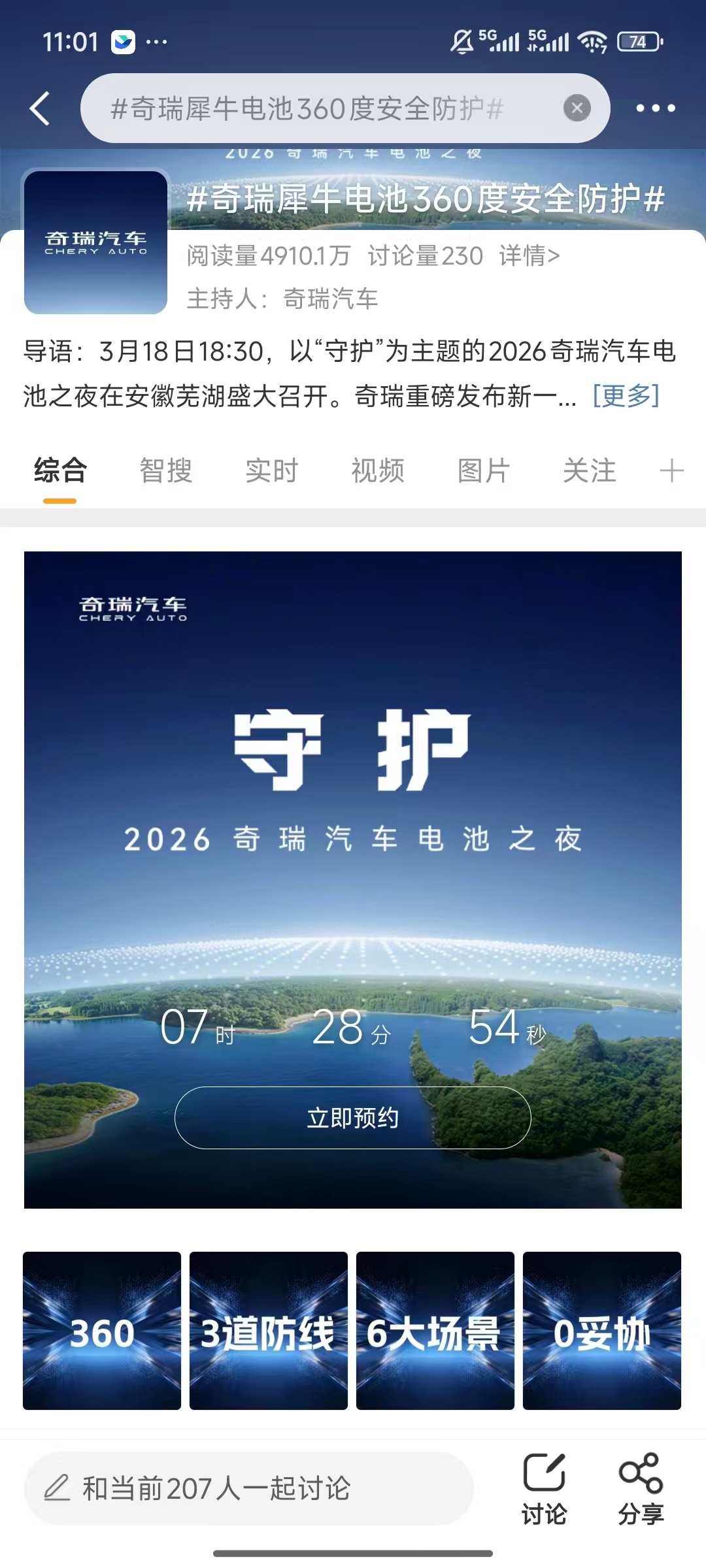Switch to the 图片 tab
This screenshot has height=1568, width=706.
[x=482, y=471]
